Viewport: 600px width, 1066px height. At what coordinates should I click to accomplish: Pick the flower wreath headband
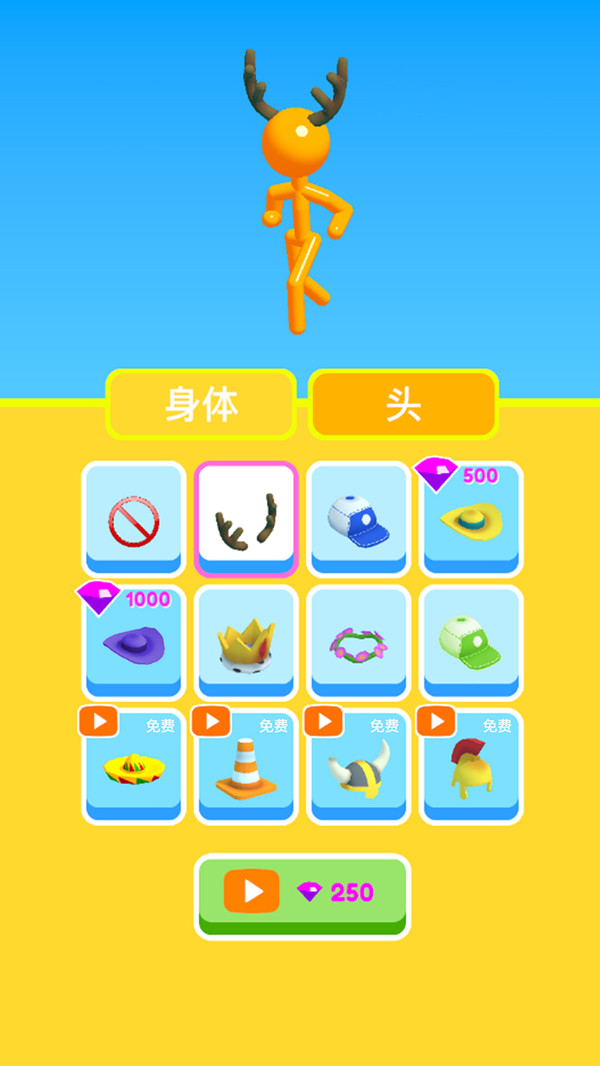358,642
